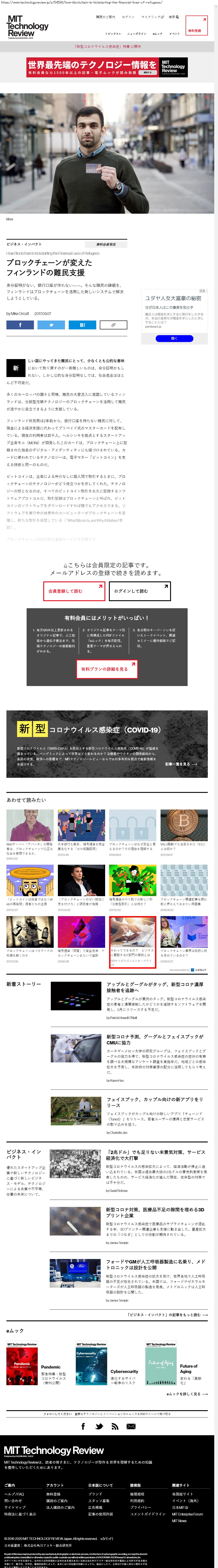This screenshot has width=218, height=1568.
Task: Choose ログインして読む
Action: pyautogui.click(x=139, y=591)
